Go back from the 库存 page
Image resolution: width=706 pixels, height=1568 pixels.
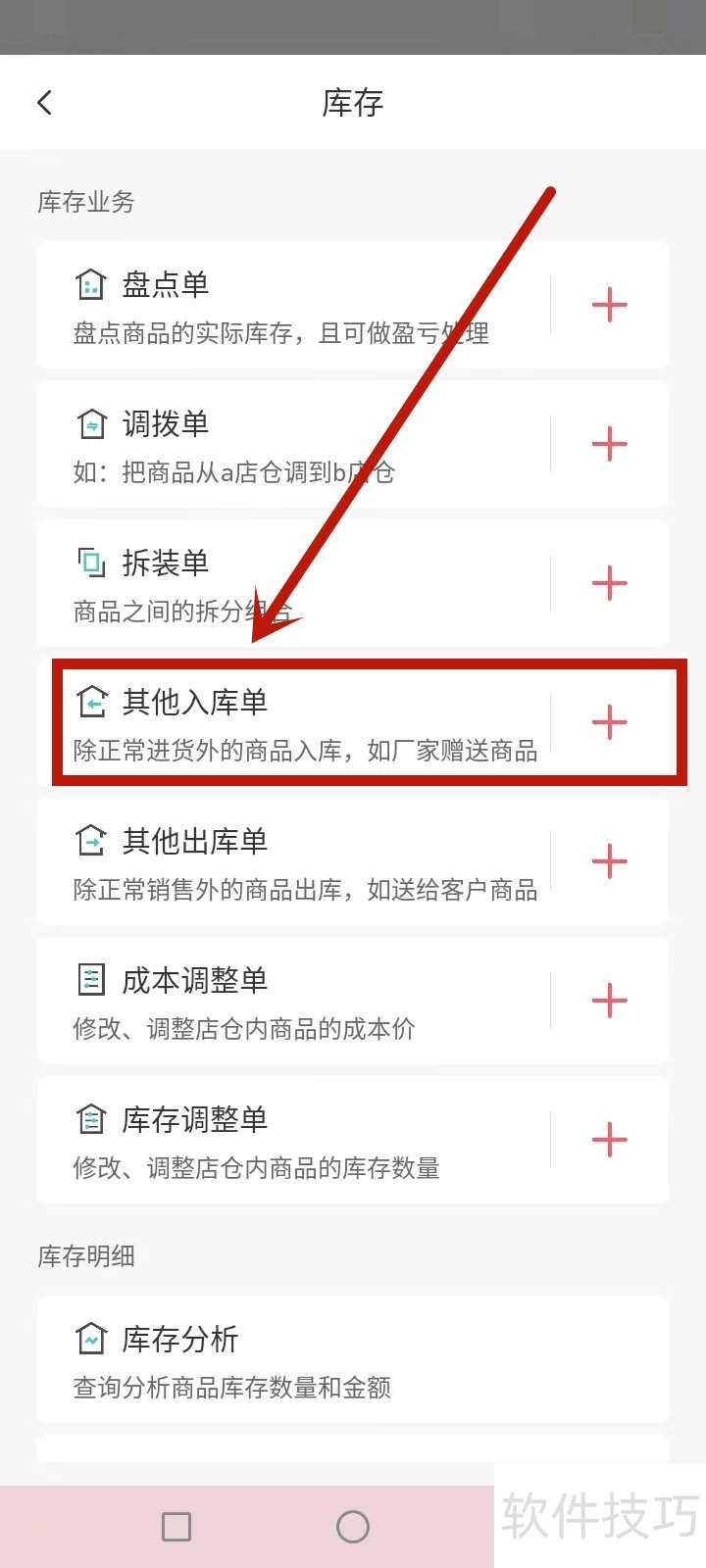44,103
